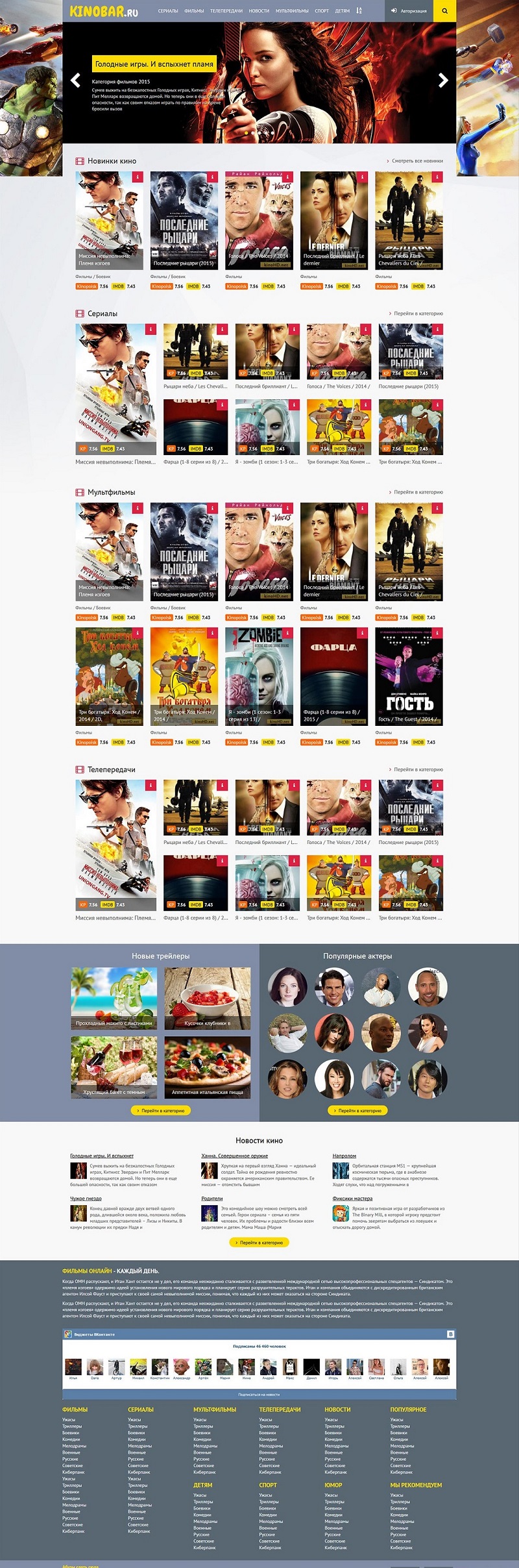Select Спорт in the top navigation
This screenshot has height=1568, width=519.
[x=322, y=11]
